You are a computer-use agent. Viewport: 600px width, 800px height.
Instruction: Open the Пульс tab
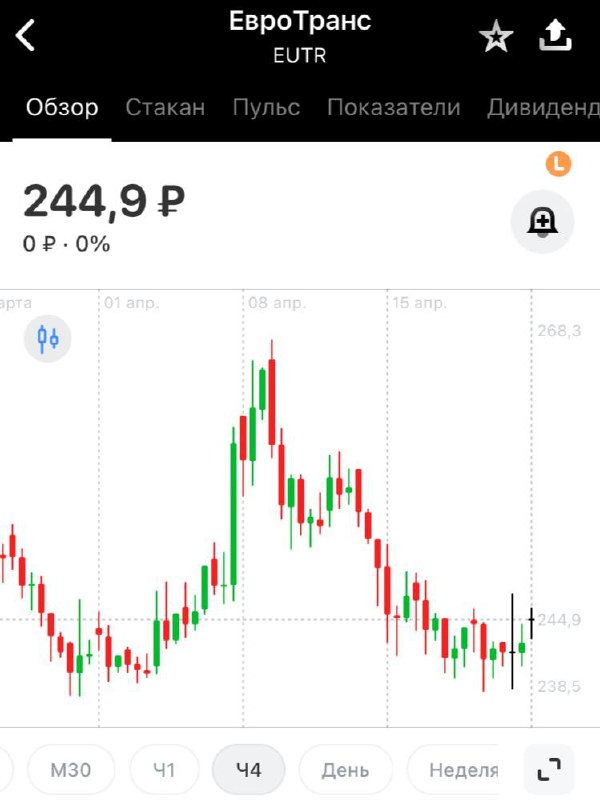tap(266, 108)
